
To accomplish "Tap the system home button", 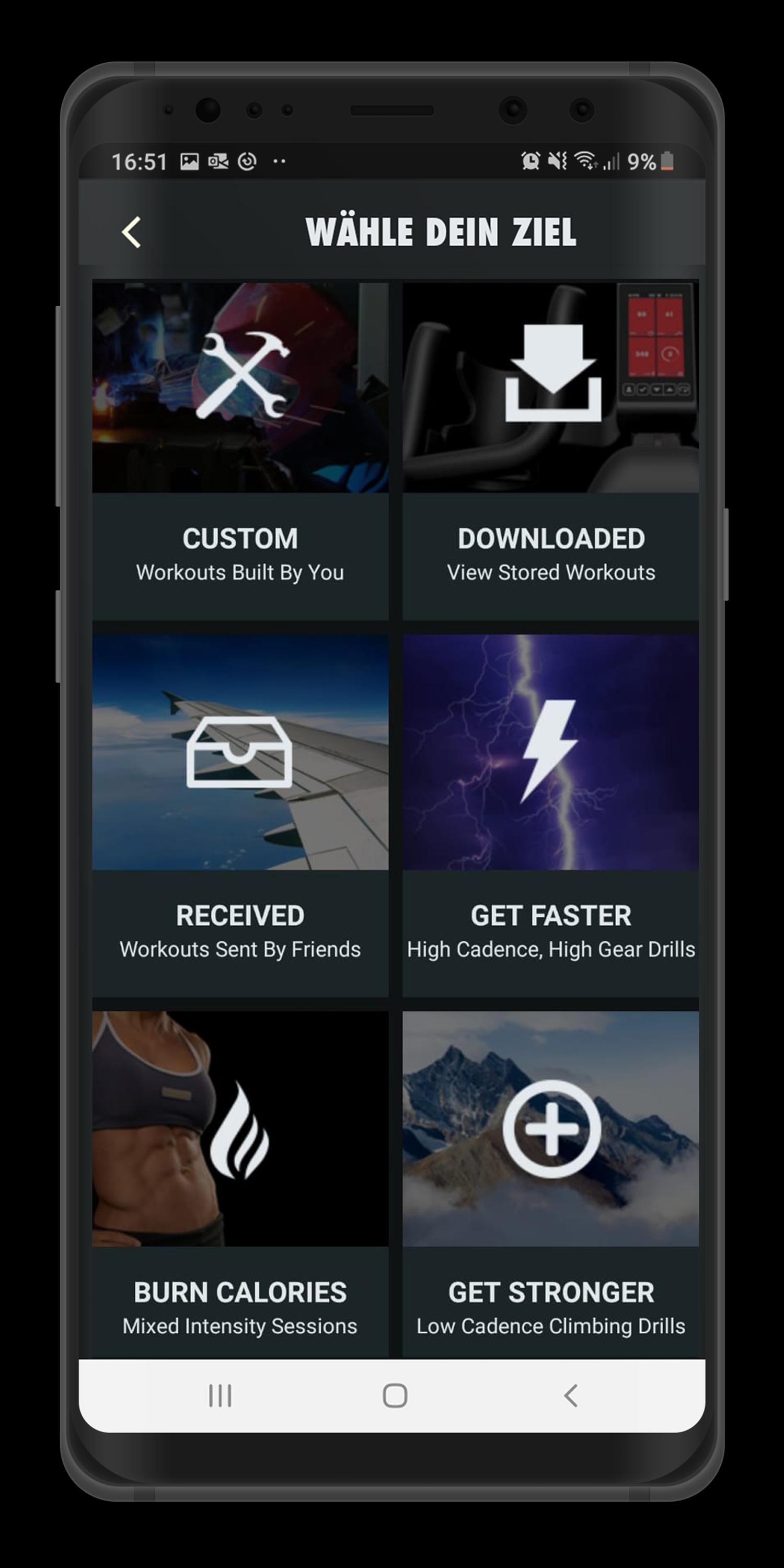I will point(395,1395).
